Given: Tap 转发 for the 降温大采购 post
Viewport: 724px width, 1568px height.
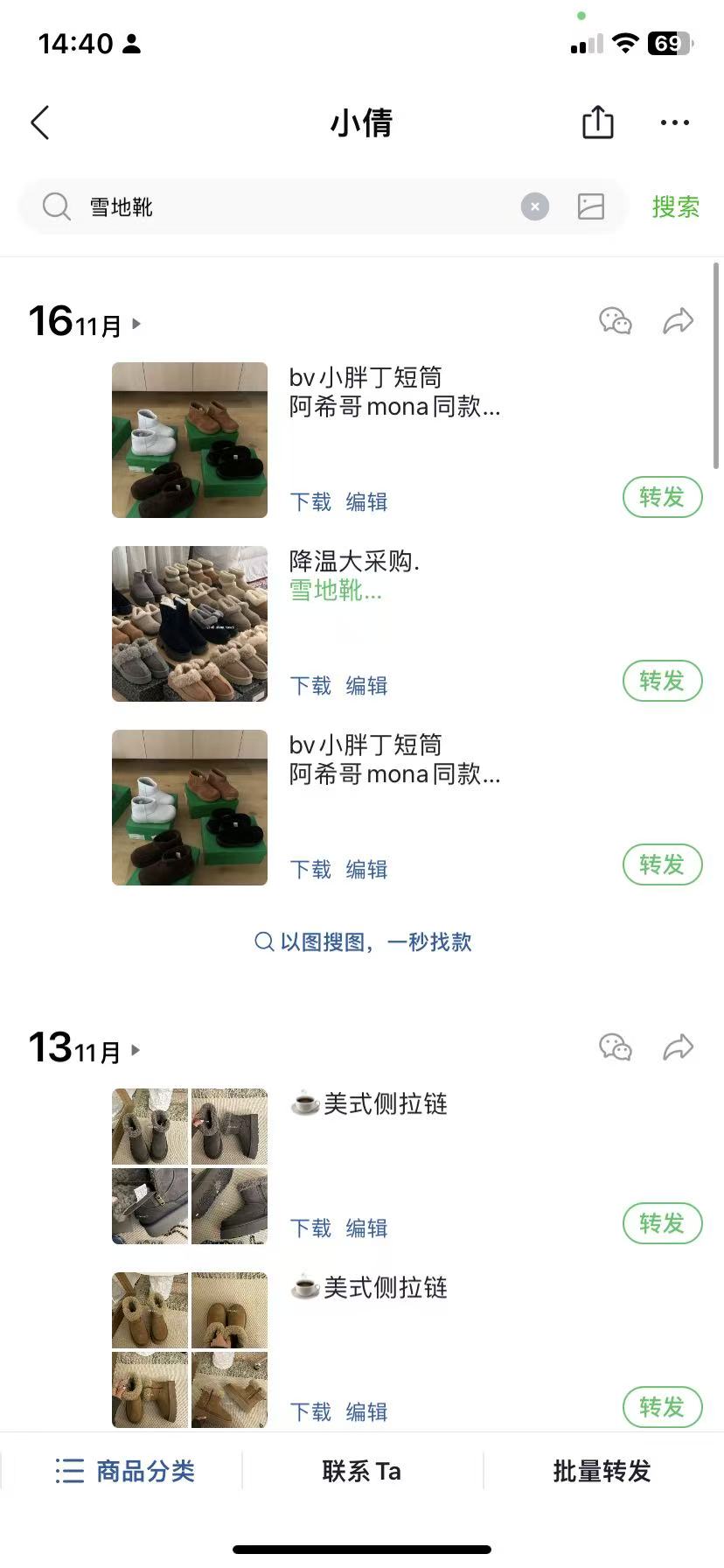Looking at the screenshot, I should point(662,681).
